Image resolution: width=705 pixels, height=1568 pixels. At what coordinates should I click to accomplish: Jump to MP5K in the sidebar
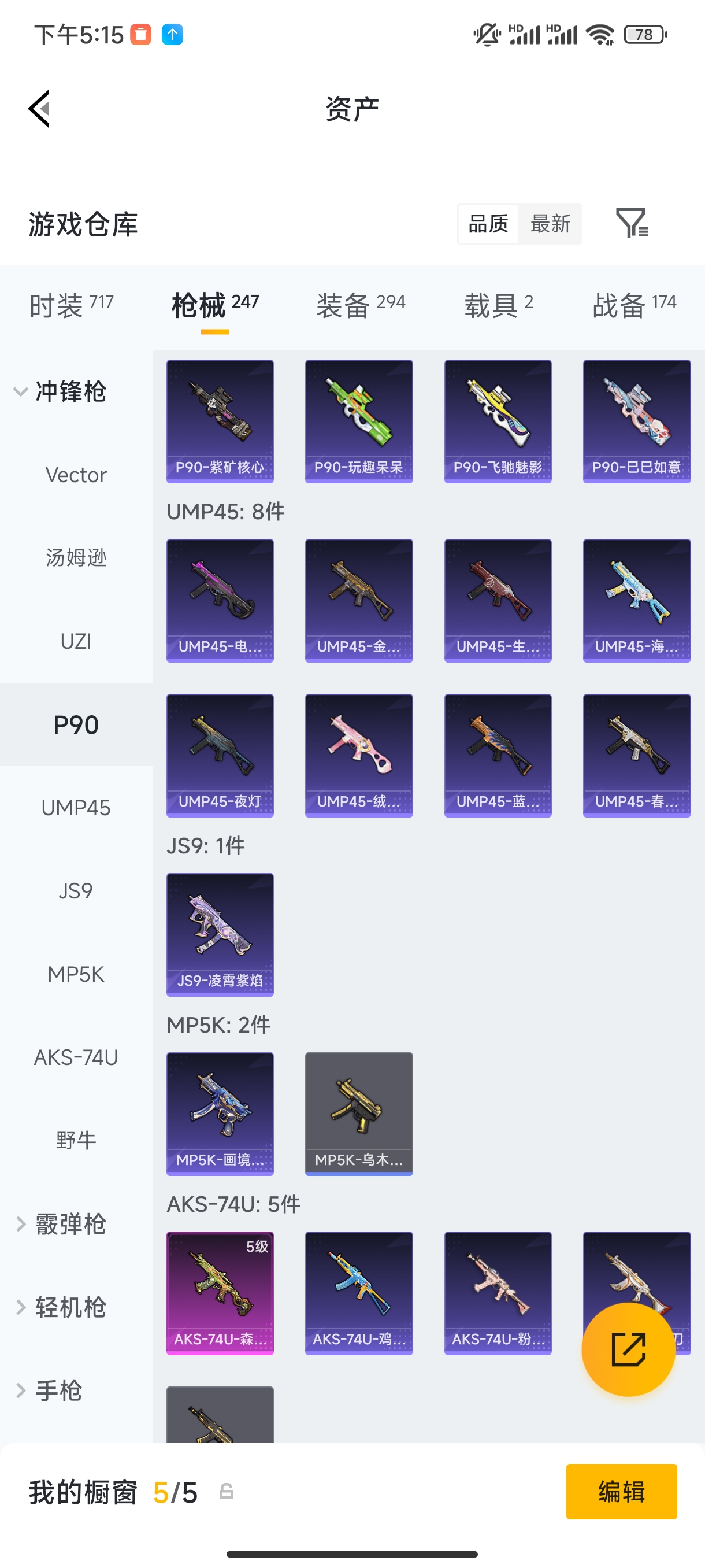pos(76,974)
